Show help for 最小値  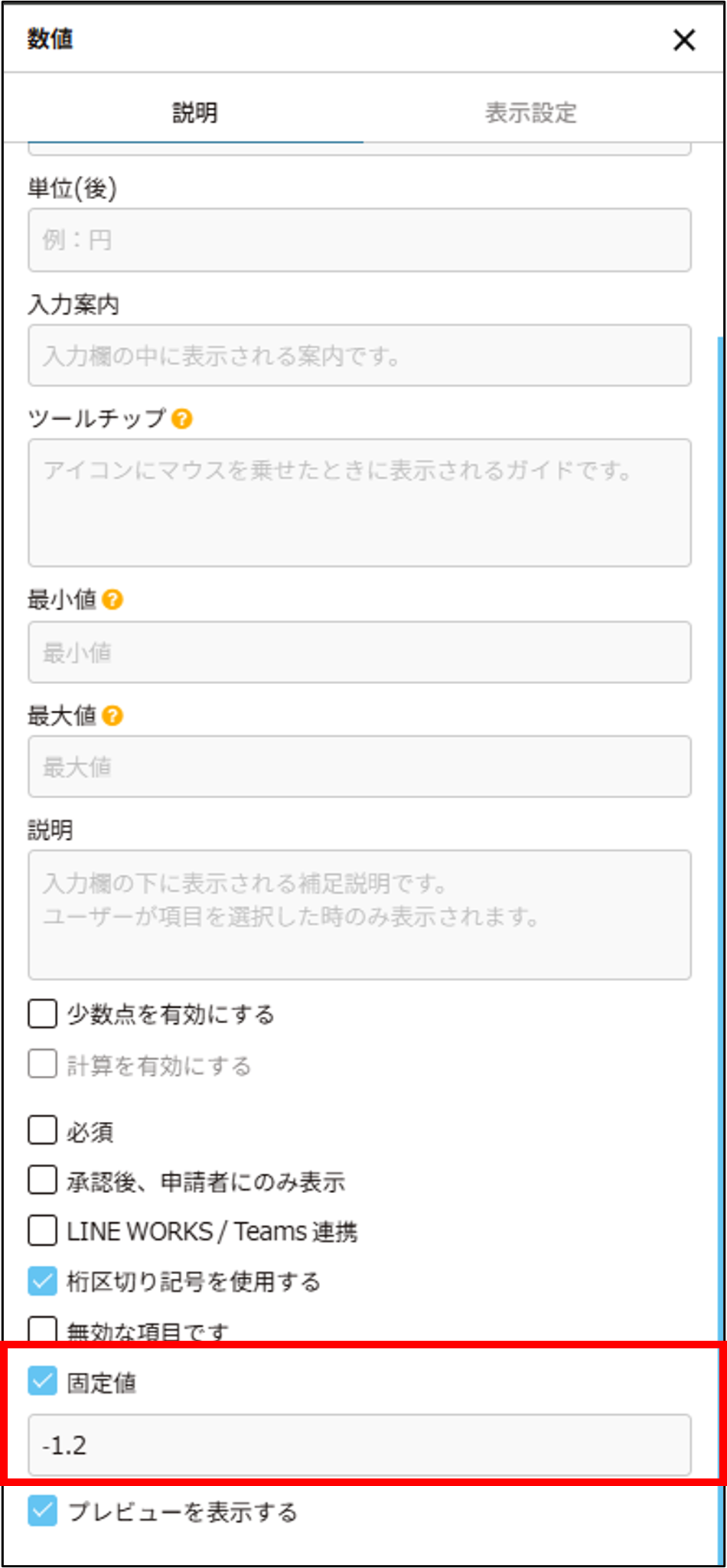(112, 599)
